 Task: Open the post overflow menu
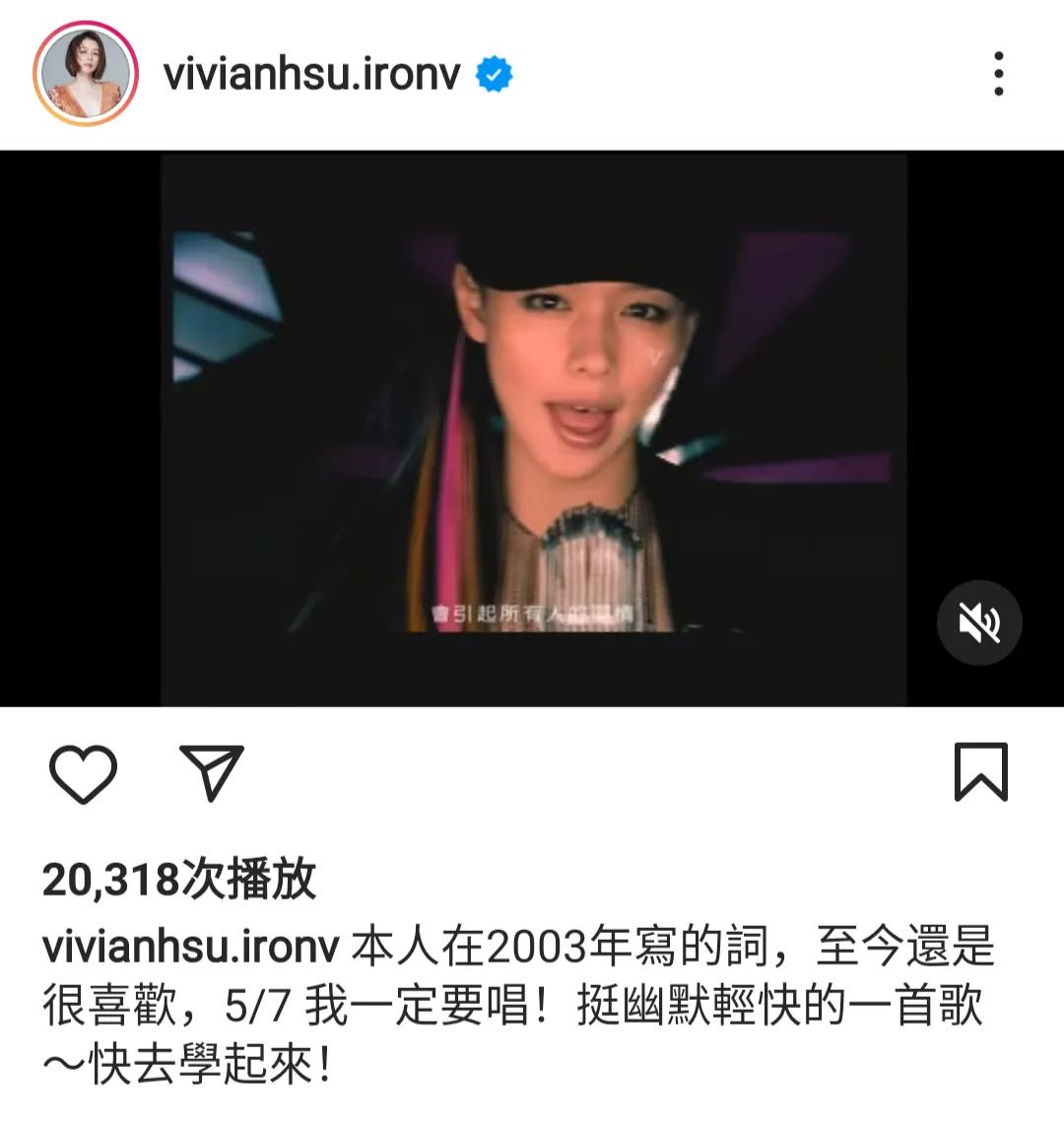coord(998,75)
